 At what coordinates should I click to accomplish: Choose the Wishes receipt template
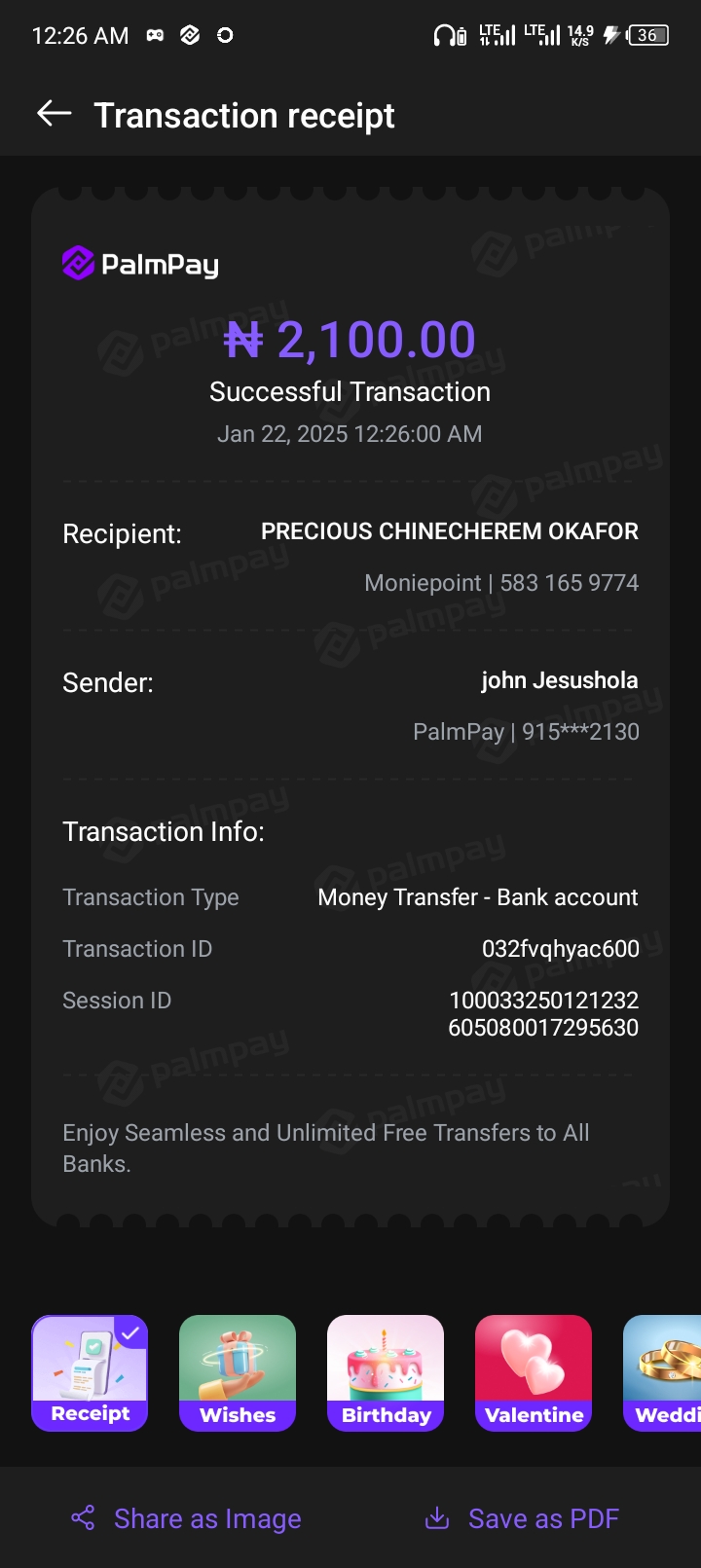click(x=238, y=1372)
